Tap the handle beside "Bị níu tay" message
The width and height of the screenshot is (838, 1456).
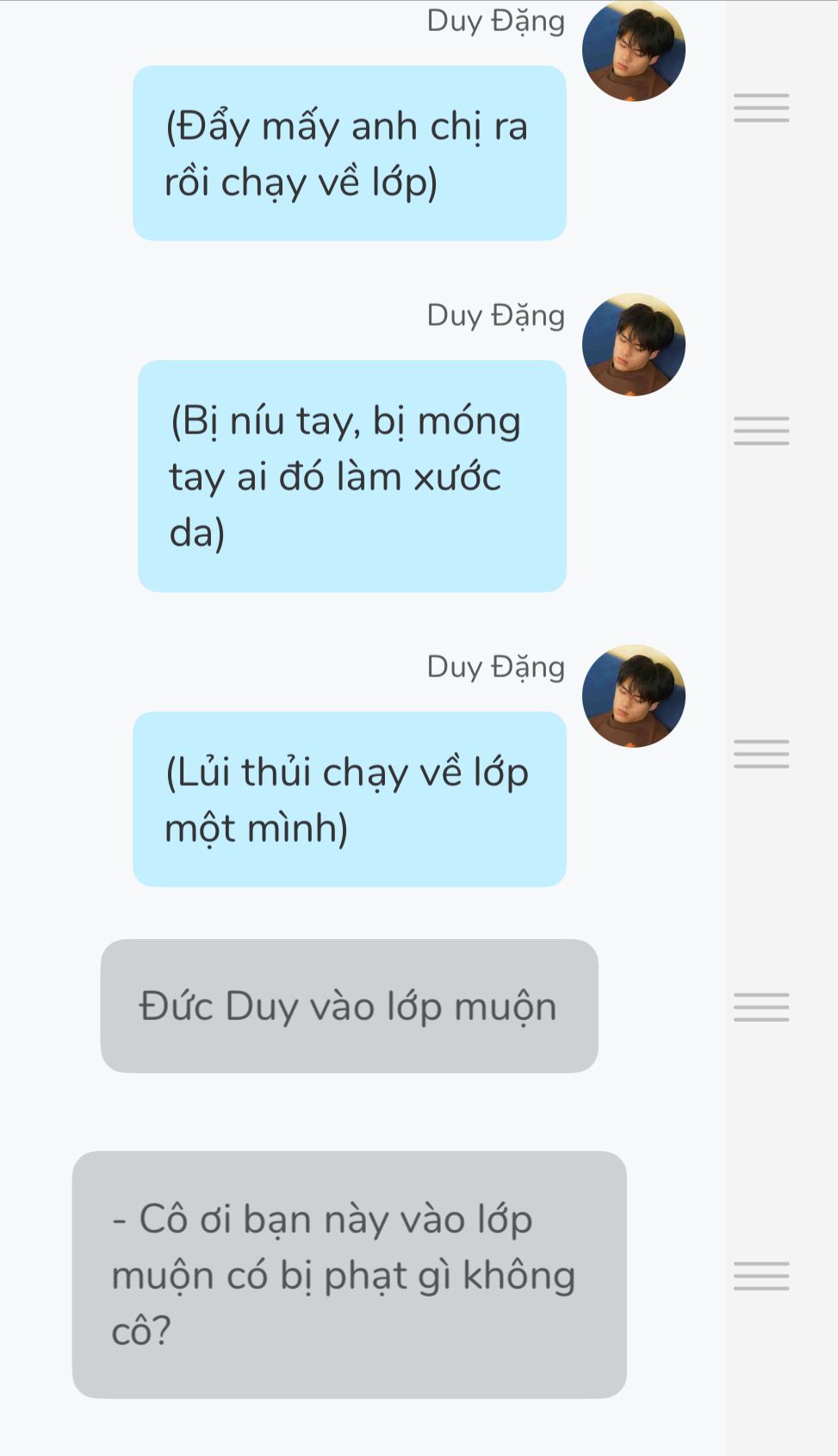click(x=761, y=431)
